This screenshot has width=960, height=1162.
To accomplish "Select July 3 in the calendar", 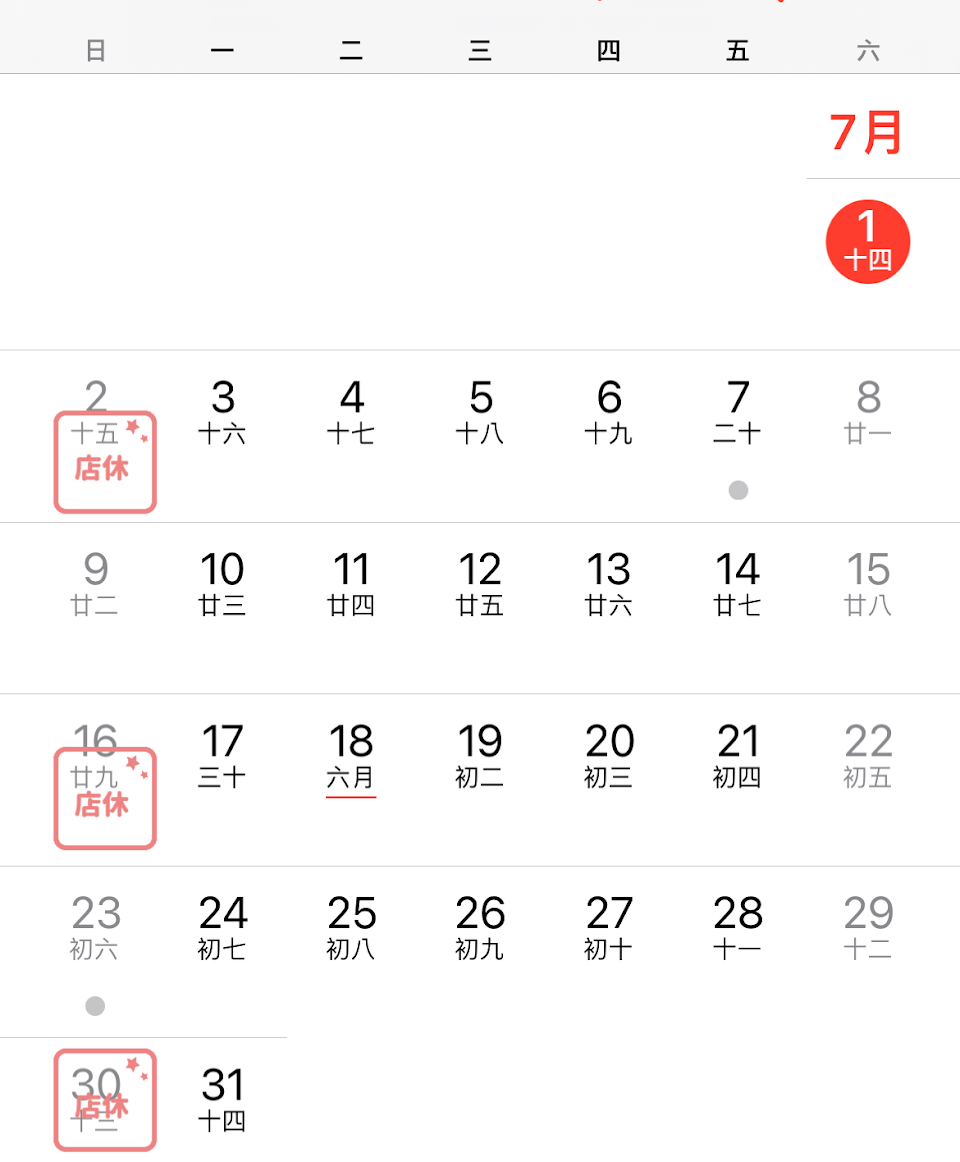I will (x=222, y=412).
